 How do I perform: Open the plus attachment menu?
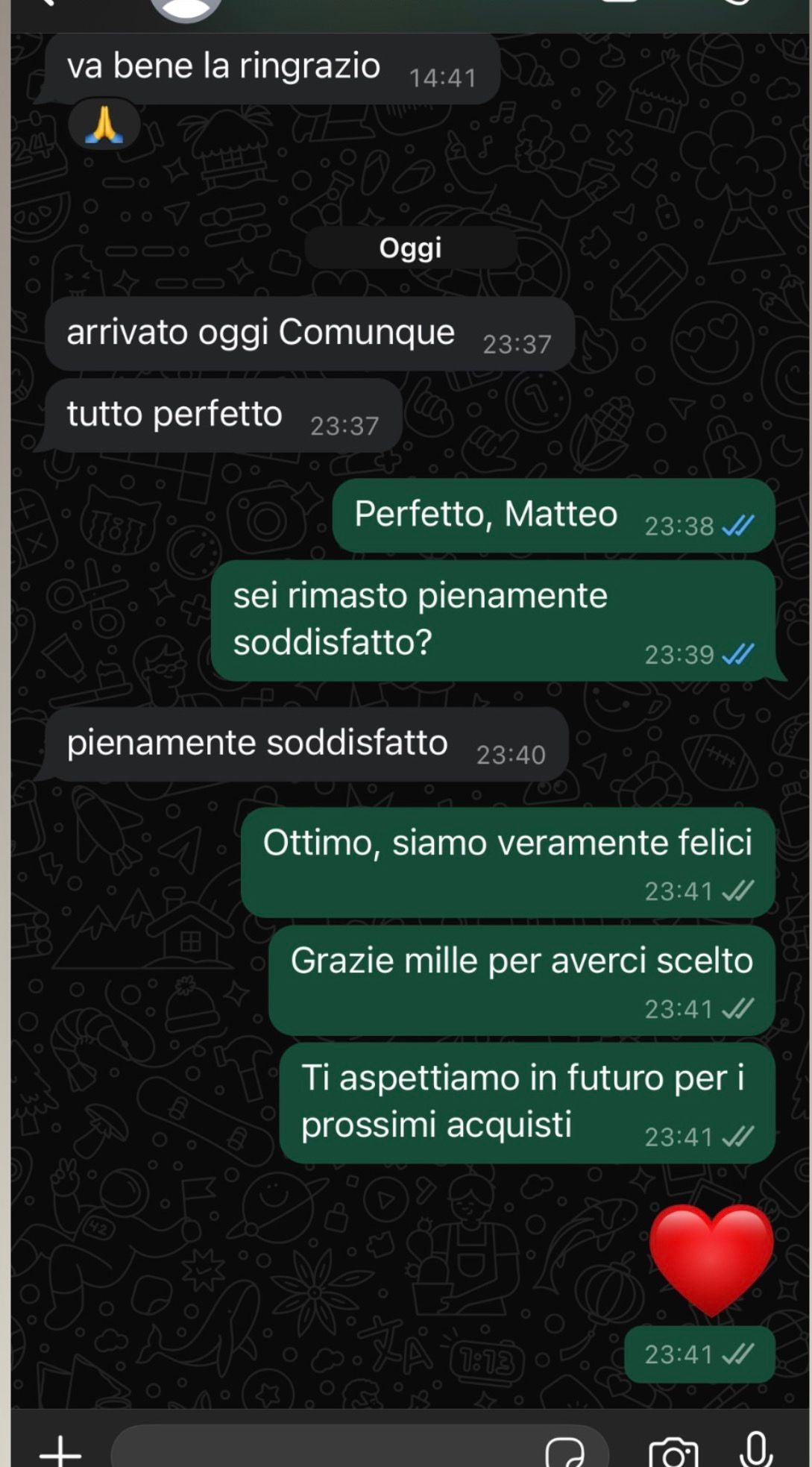point(60,1451)
